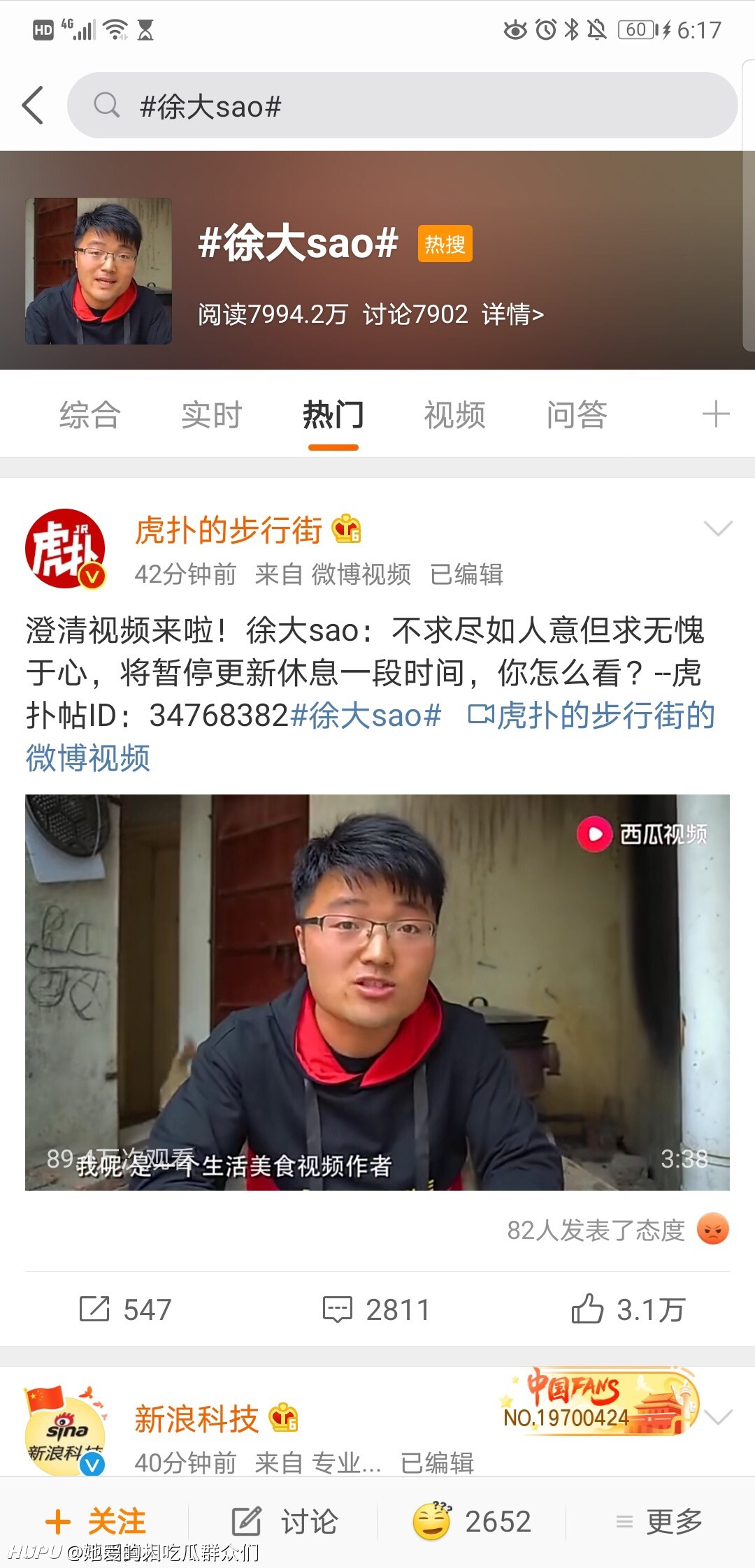The height and width of the screenshot is (1568, 755).
Task: Switch to the 实时 tab
Action: tap(211, 415)
